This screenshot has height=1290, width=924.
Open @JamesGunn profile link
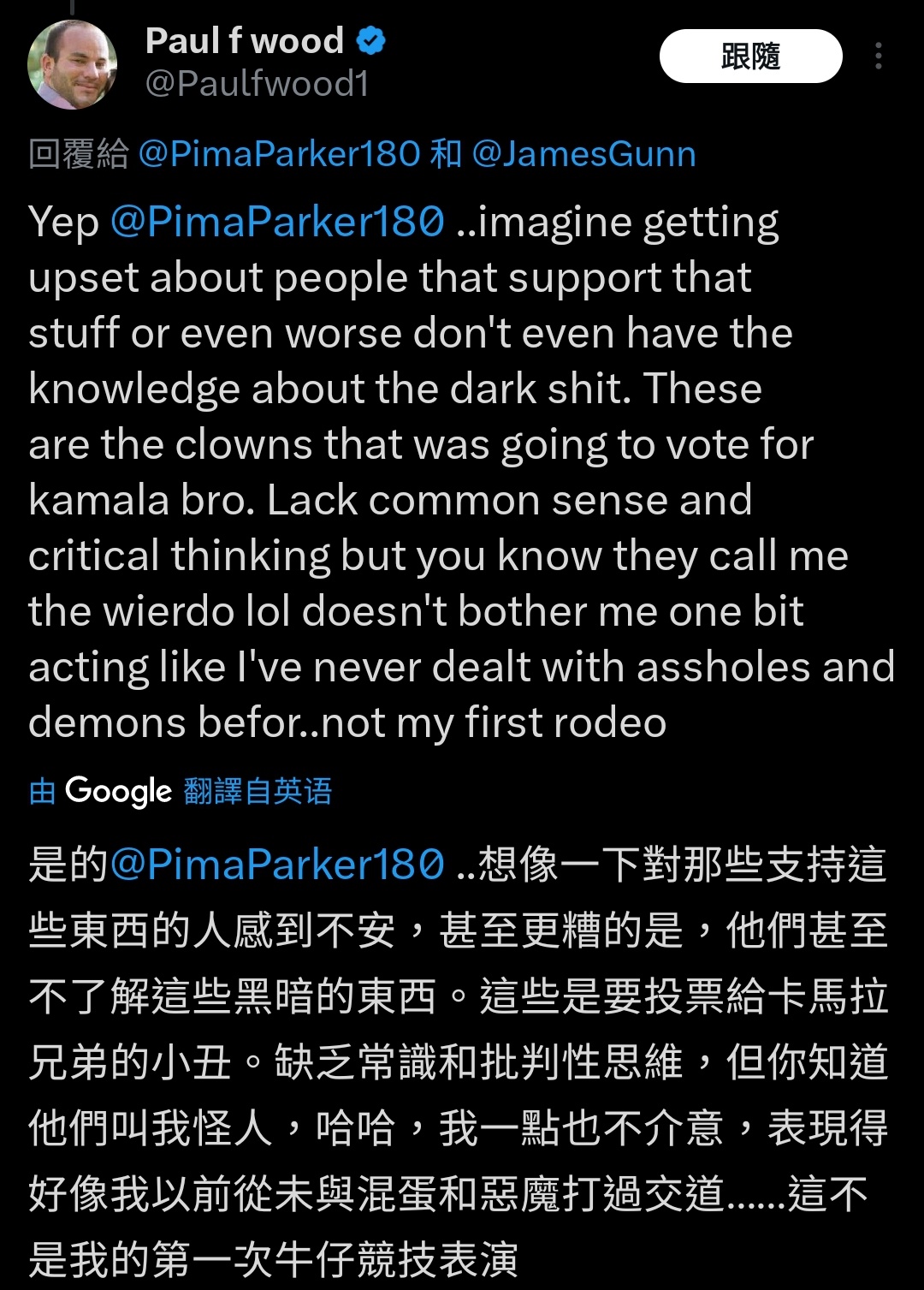point(583,154)
